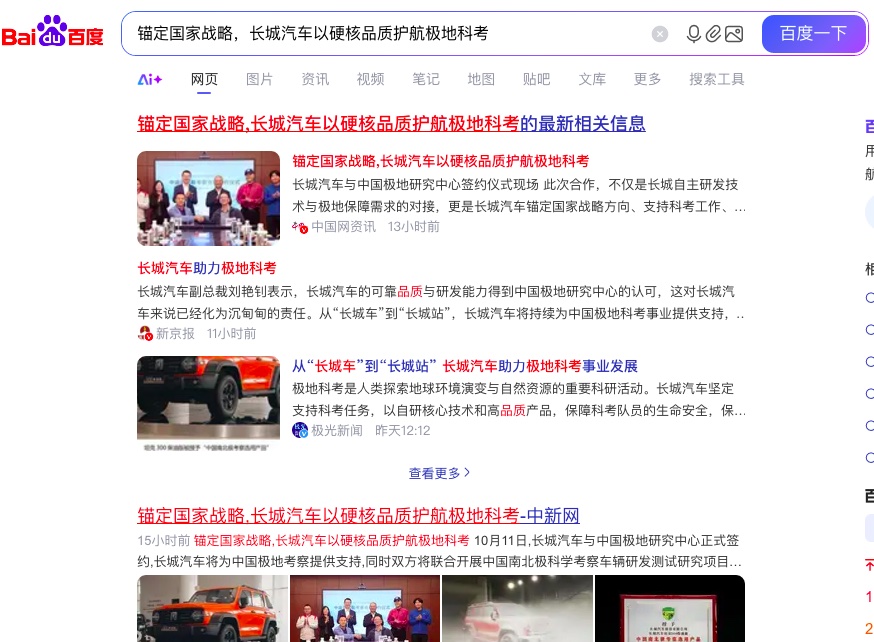This screenshot has width=874, height=642.
Task: Attach a file to search
Action: click(x=713, y=34)
